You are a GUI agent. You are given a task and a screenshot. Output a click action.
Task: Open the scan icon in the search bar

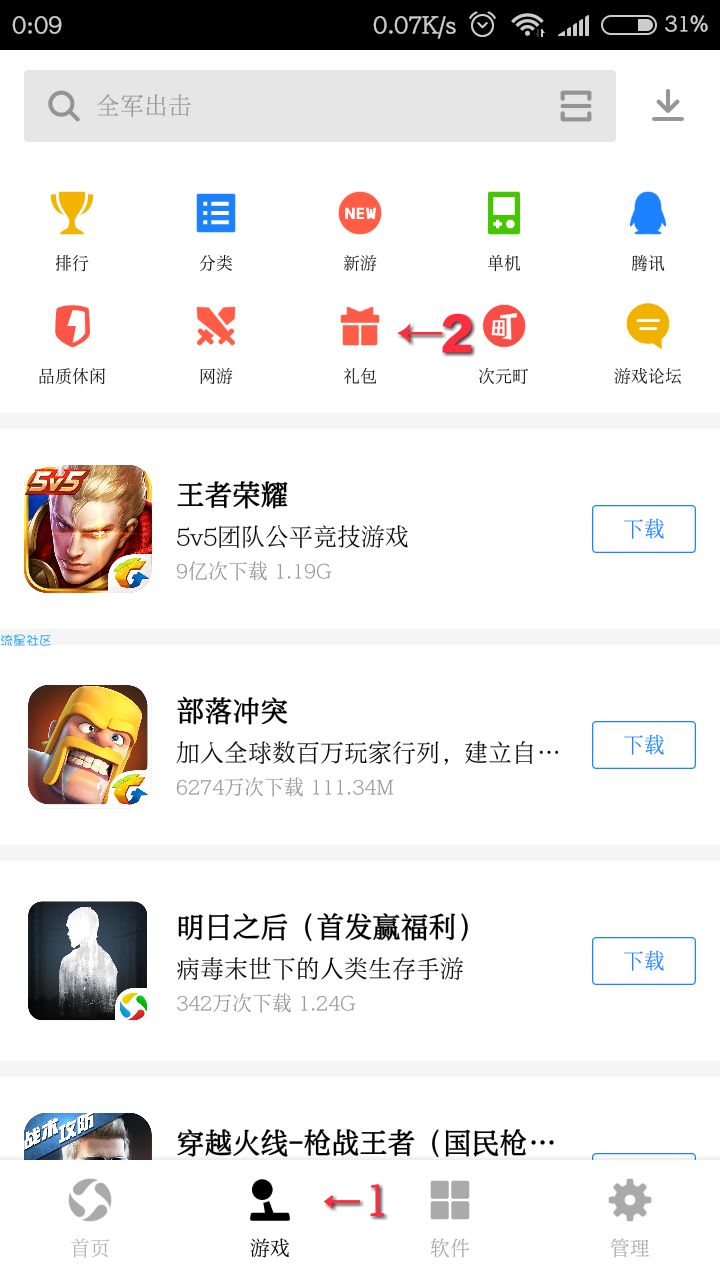pyautogui.click(x=576, y=106)
